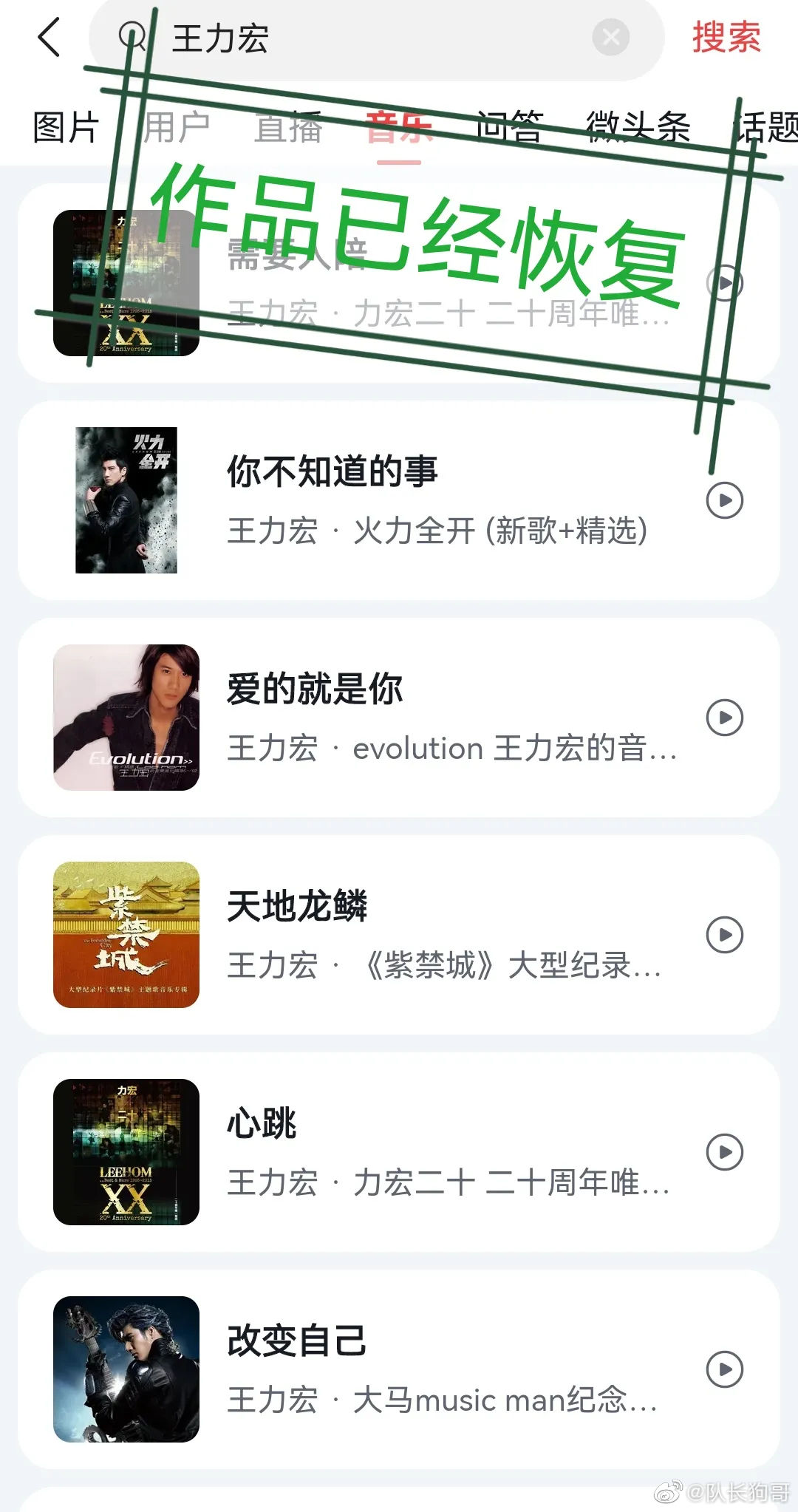Tap inside the search input field

(332, 38)
